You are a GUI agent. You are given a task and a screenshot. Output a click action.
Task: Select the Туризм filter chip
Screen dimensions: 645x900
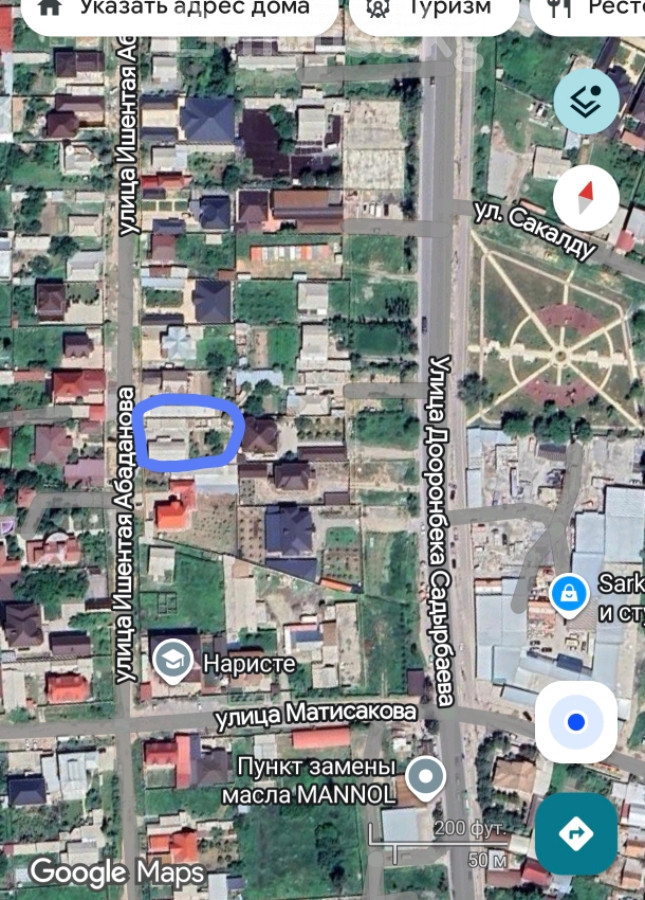tap(434, 10)
